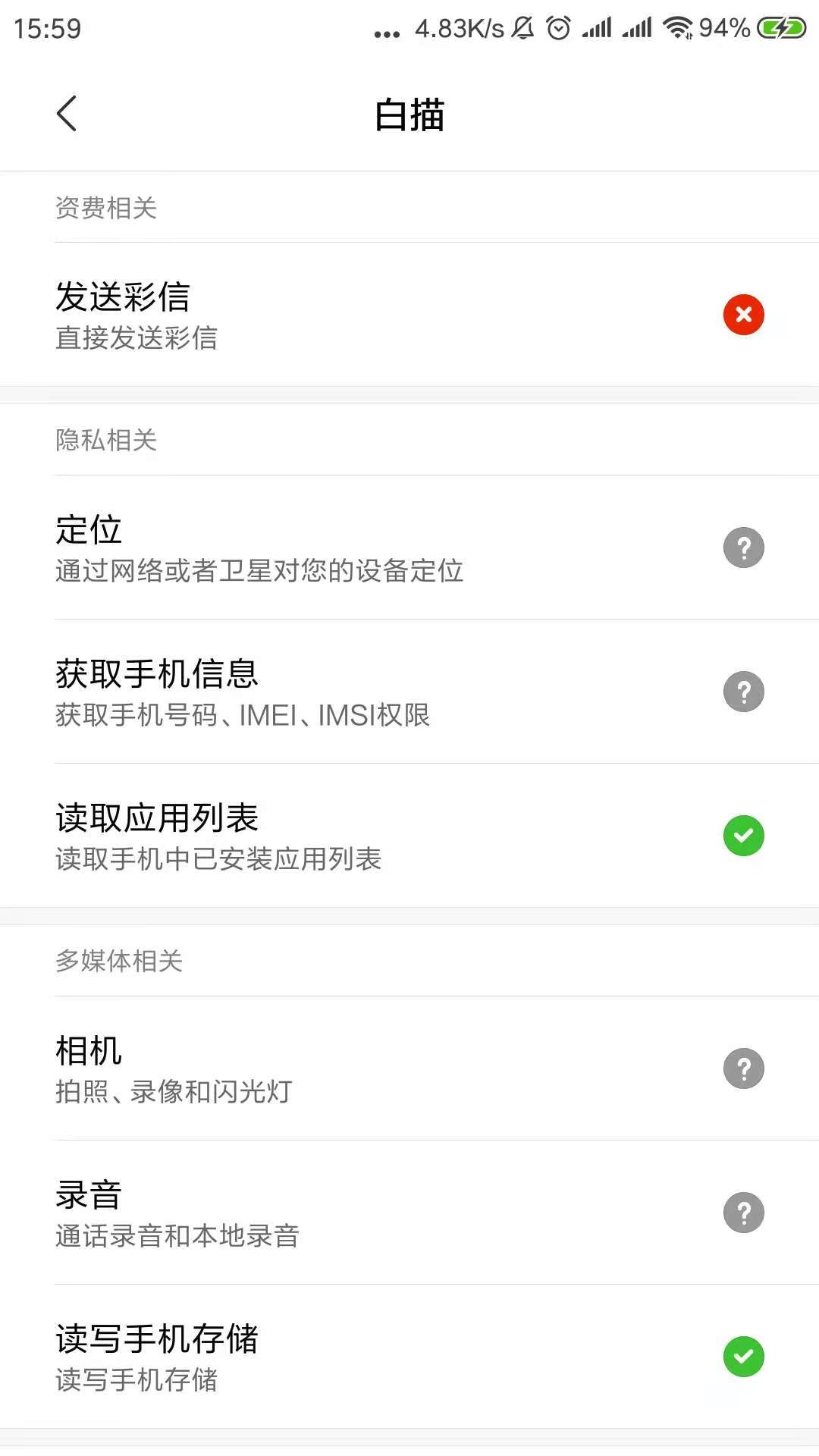Viewport: 819px width, 1456px height.
Task: Open the 定位 location permission setting
Action: [409, 548]
